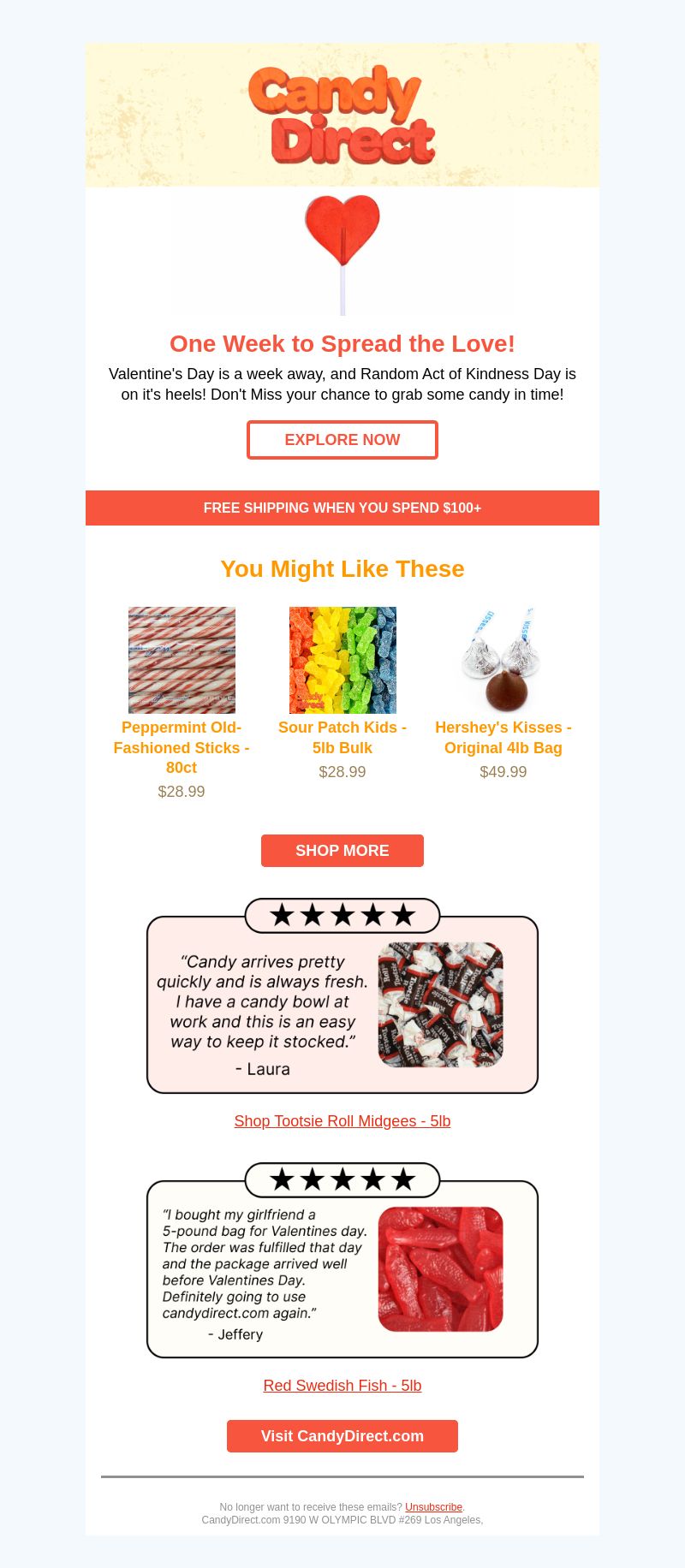
Task: Open the Sour Patch Kids - 5lb Bulk link
Action: 342,737
